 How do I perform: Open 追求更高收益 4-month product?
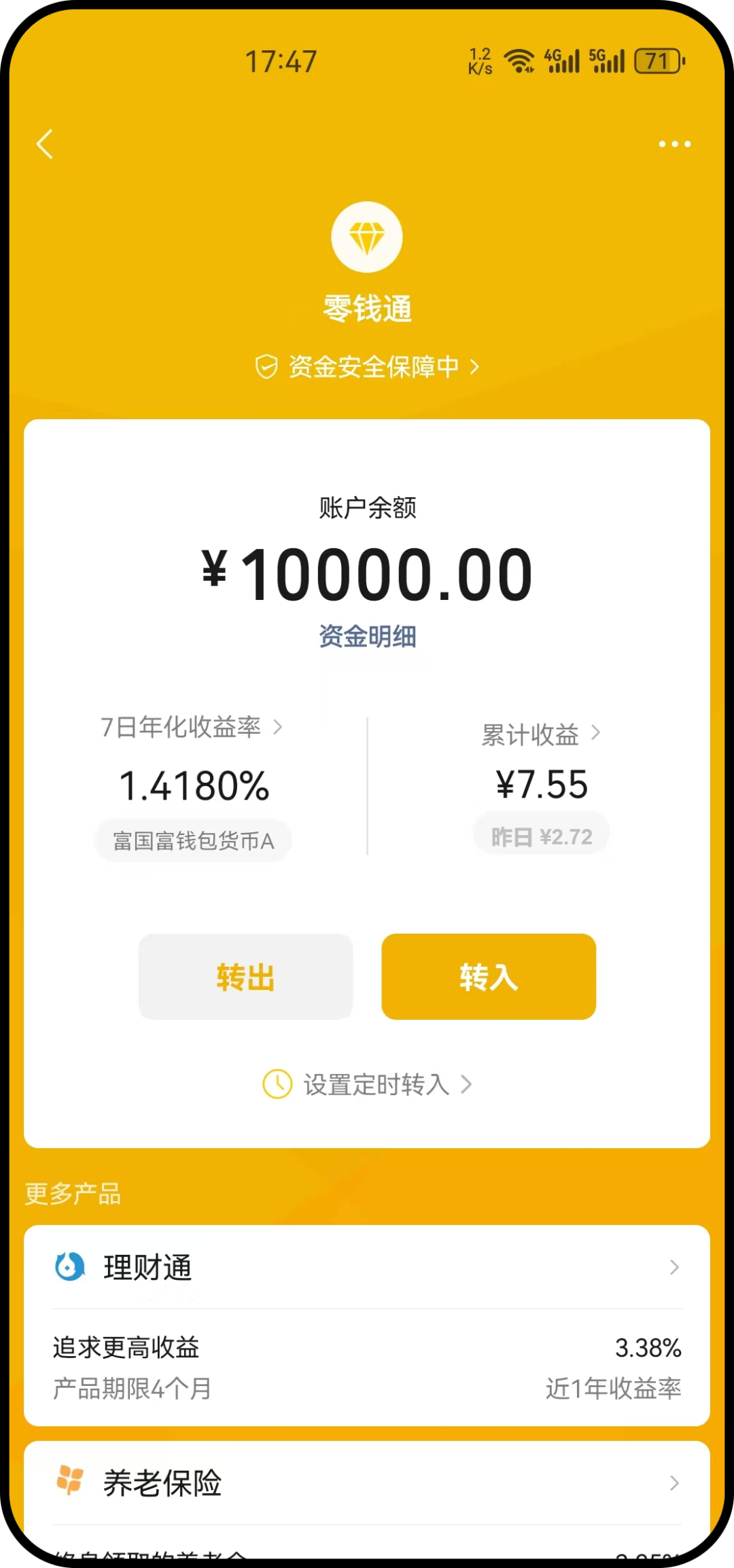pyautogui.click(x=367, y=1367)
